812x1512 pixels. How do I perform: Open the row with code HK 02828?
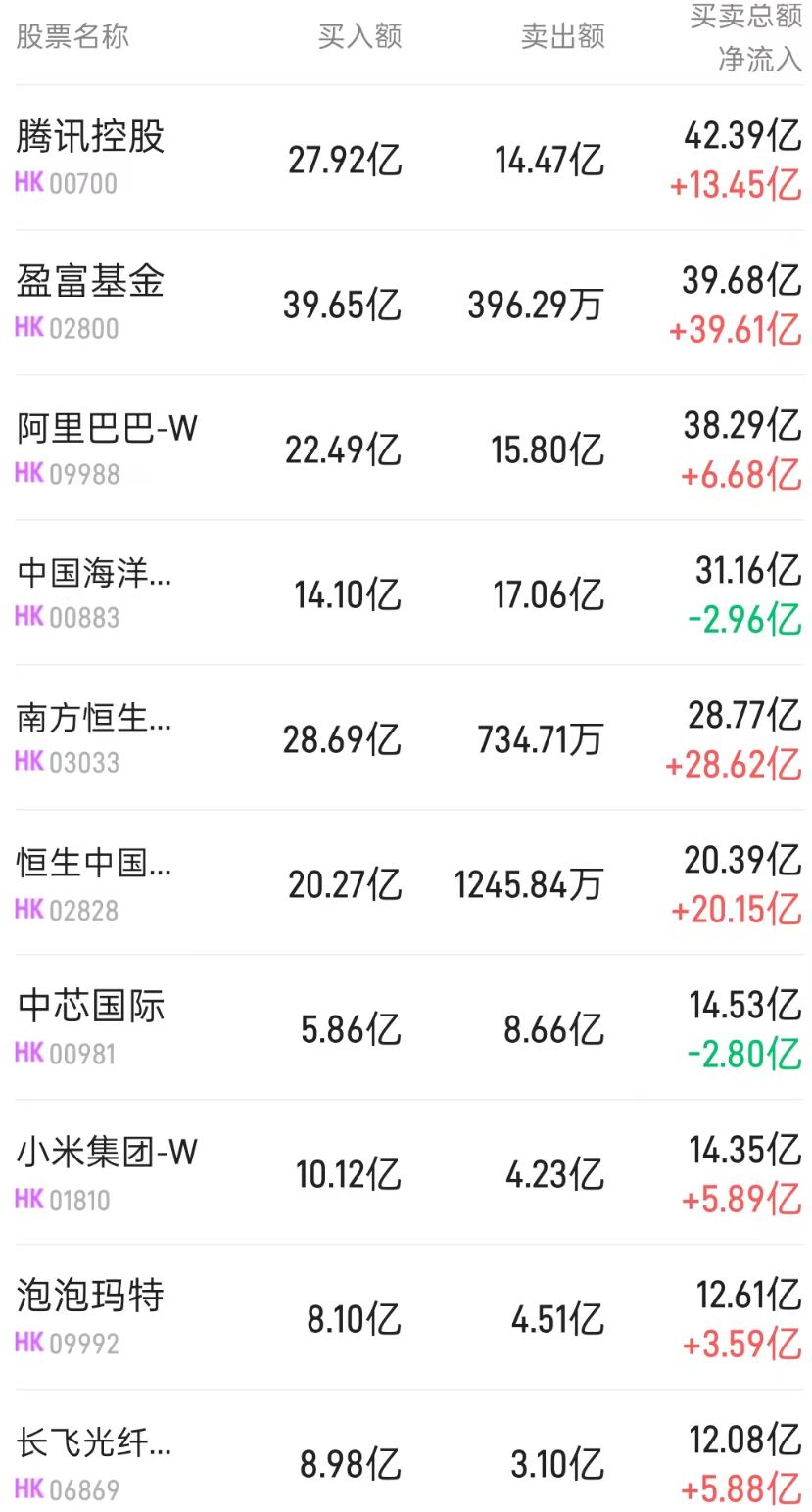point(94,882)
